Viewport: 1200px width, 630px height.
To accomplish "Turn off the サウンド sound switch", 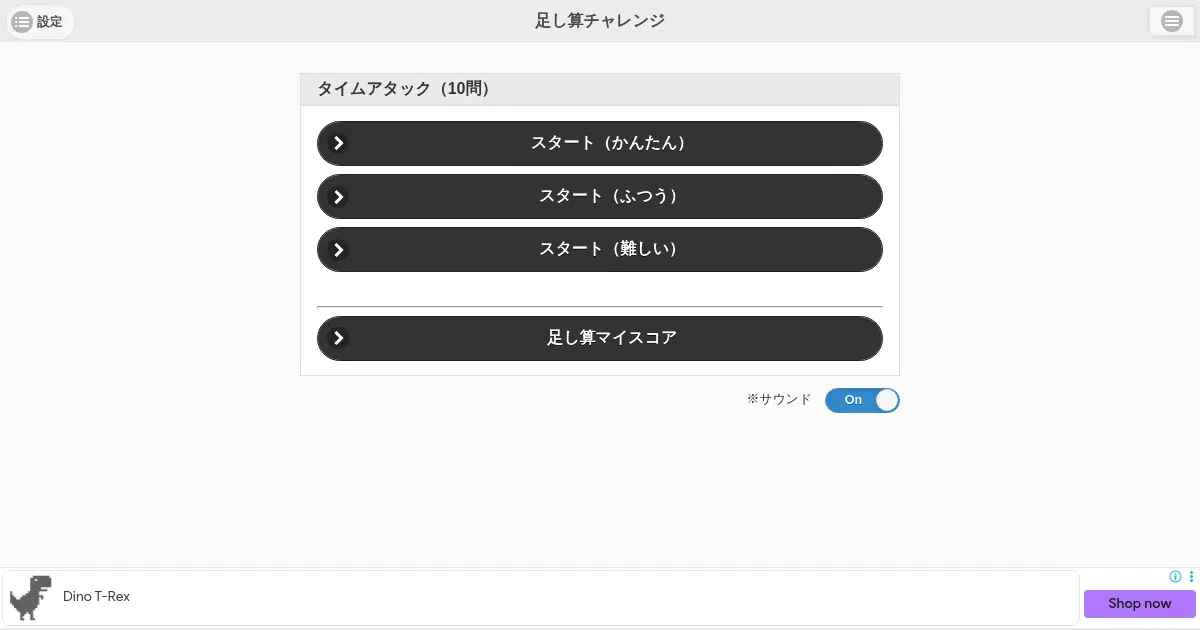I will tap(861, 400).
